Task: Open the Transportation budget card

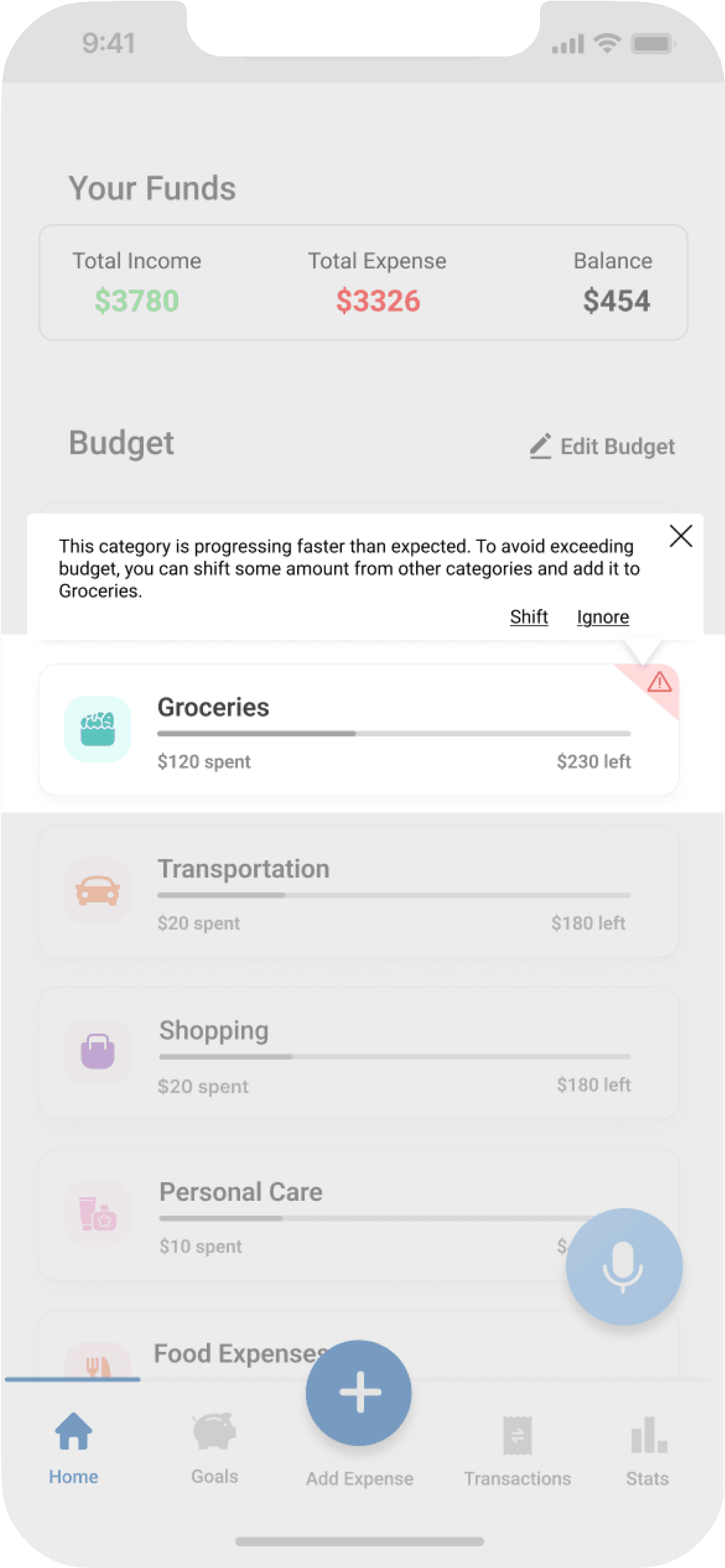Action: pyautogui.click(x=359, y=891)
